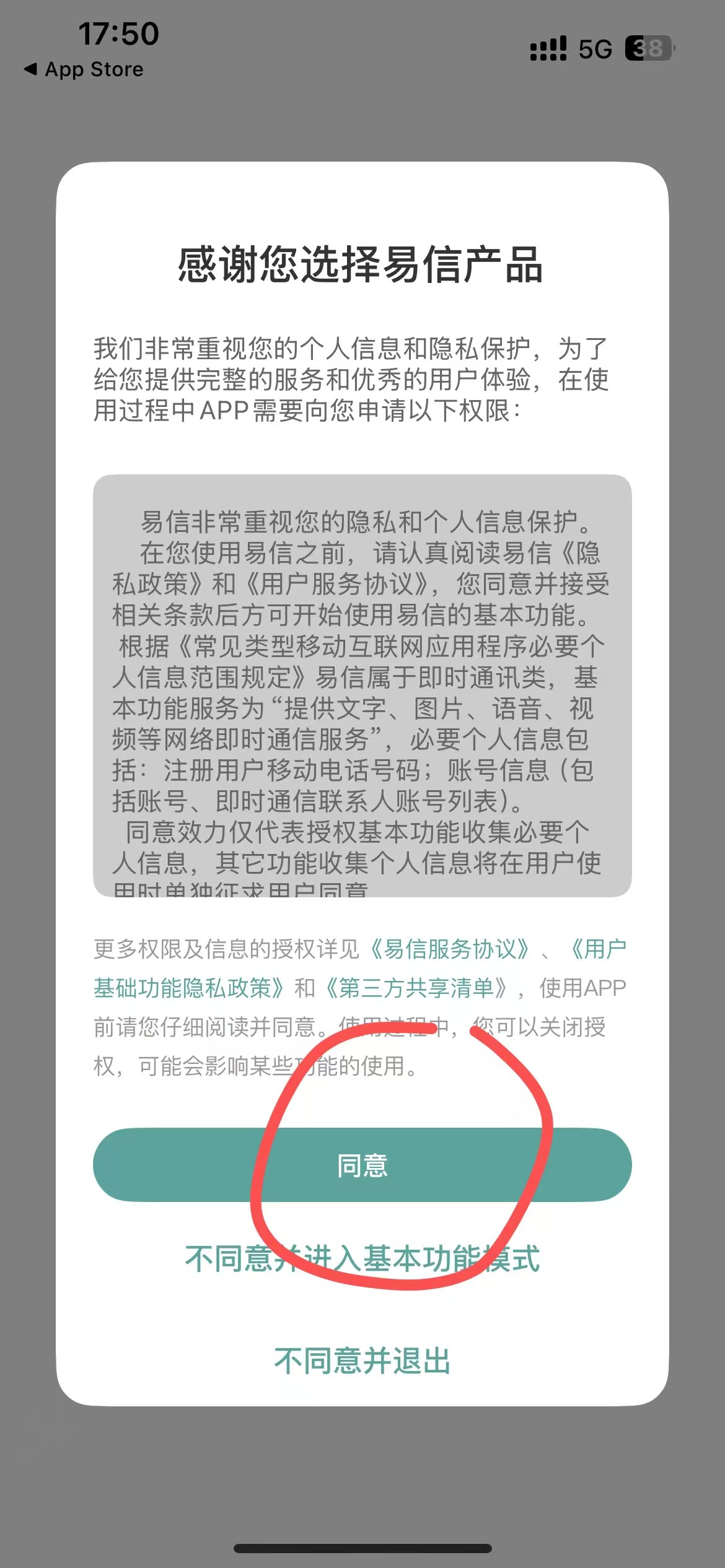Tap the green 同意 button
Viewport: 725px width, 1568px height.
click(x=362, y=1165)
